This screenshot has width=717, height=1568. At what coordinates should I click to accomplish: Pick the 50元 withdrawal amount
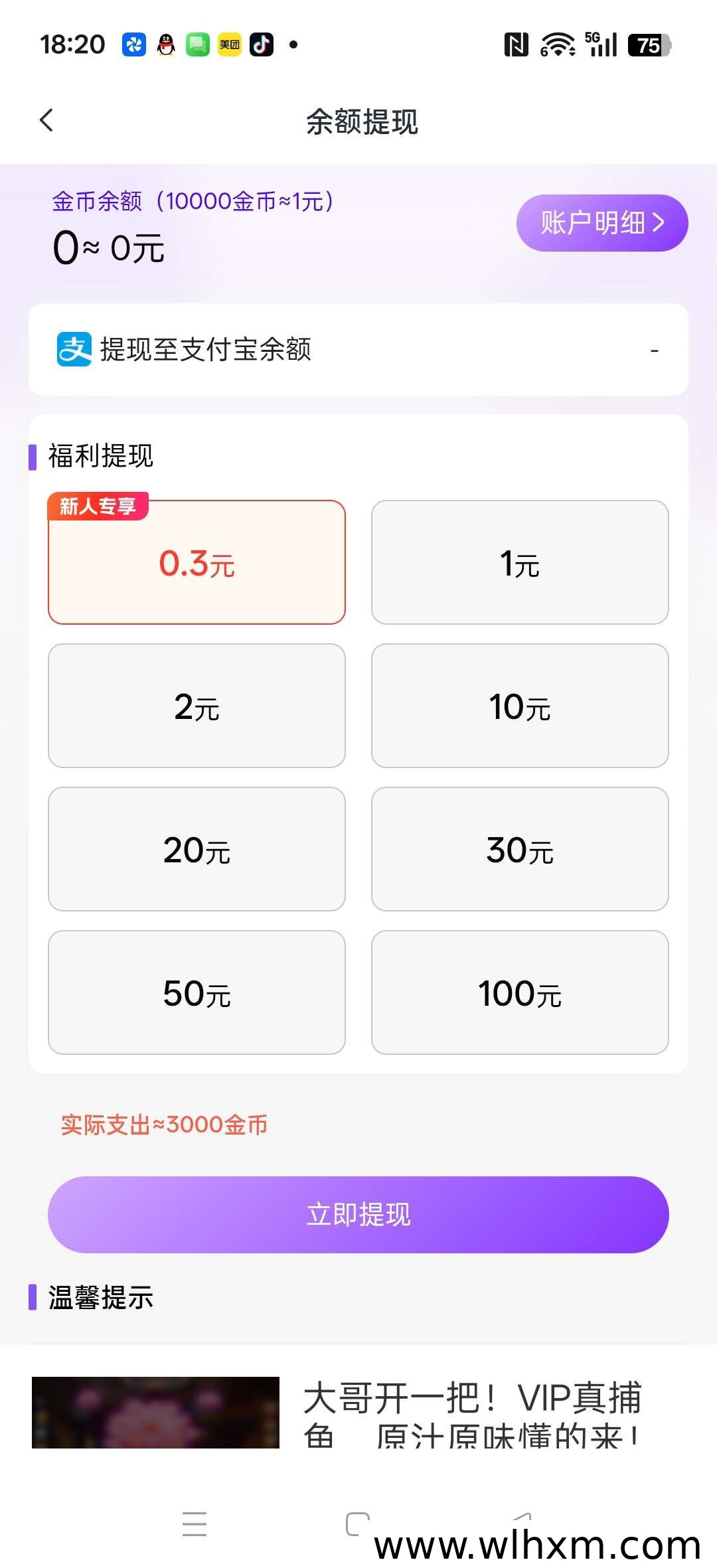197,992
